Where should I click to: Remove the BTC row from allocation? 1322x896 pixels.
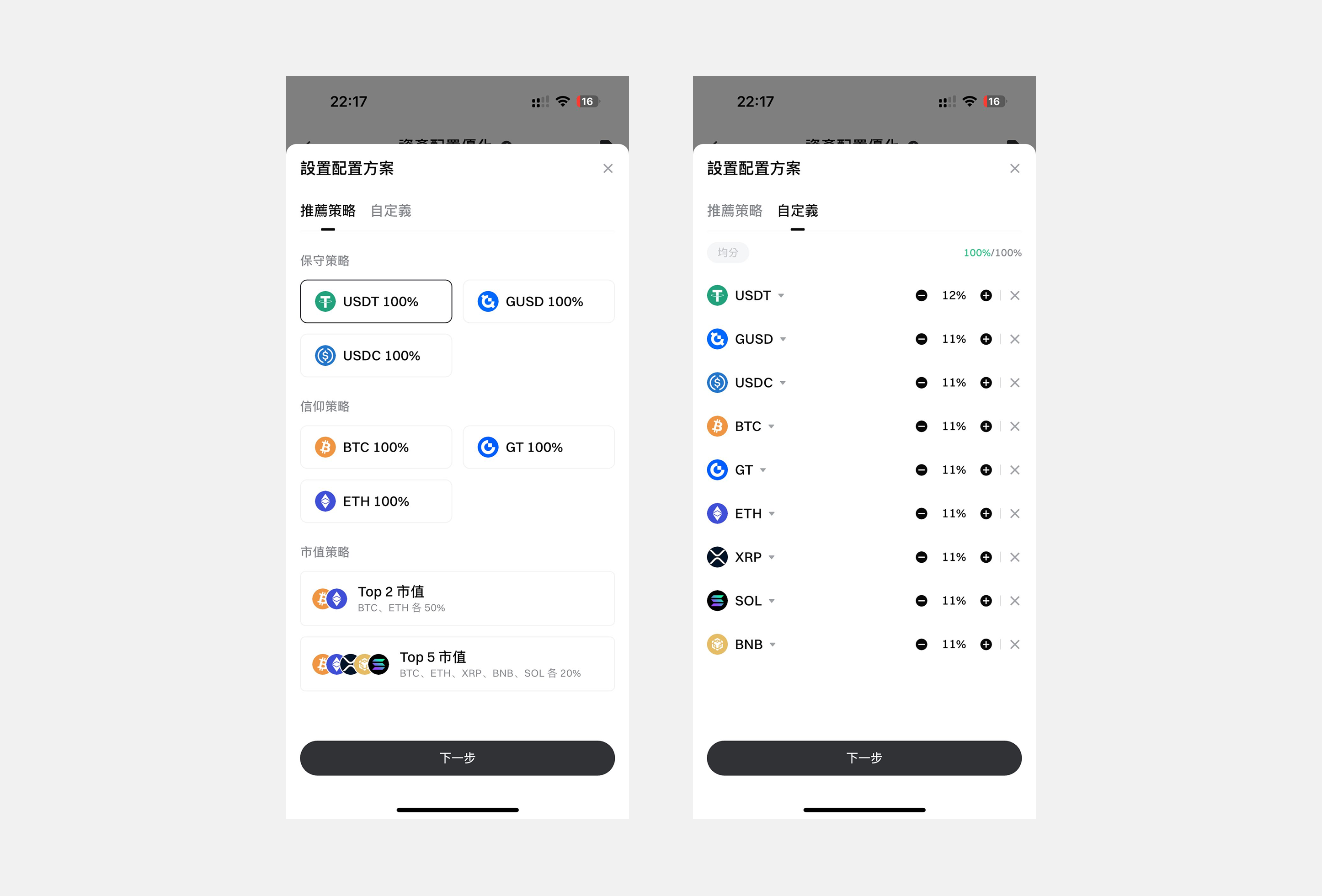[x=1014, y=427]
